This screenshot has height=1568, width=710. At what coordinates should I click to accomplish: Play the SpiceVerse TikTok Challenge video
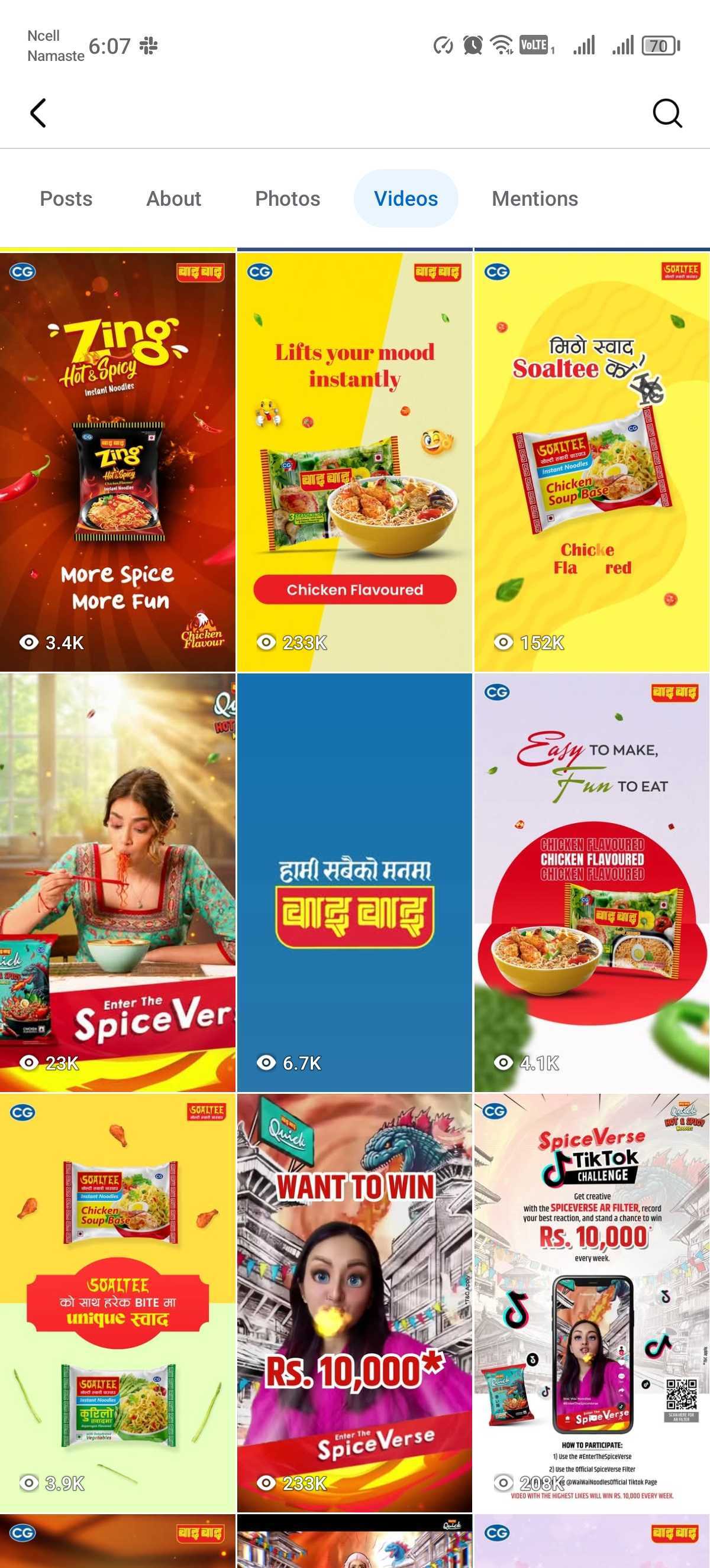(x=592, y=1303)
